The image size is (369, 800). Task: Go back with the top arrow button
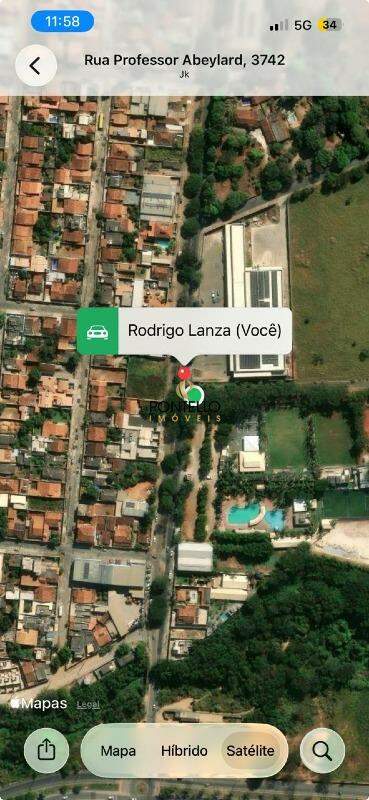(36, 66)
